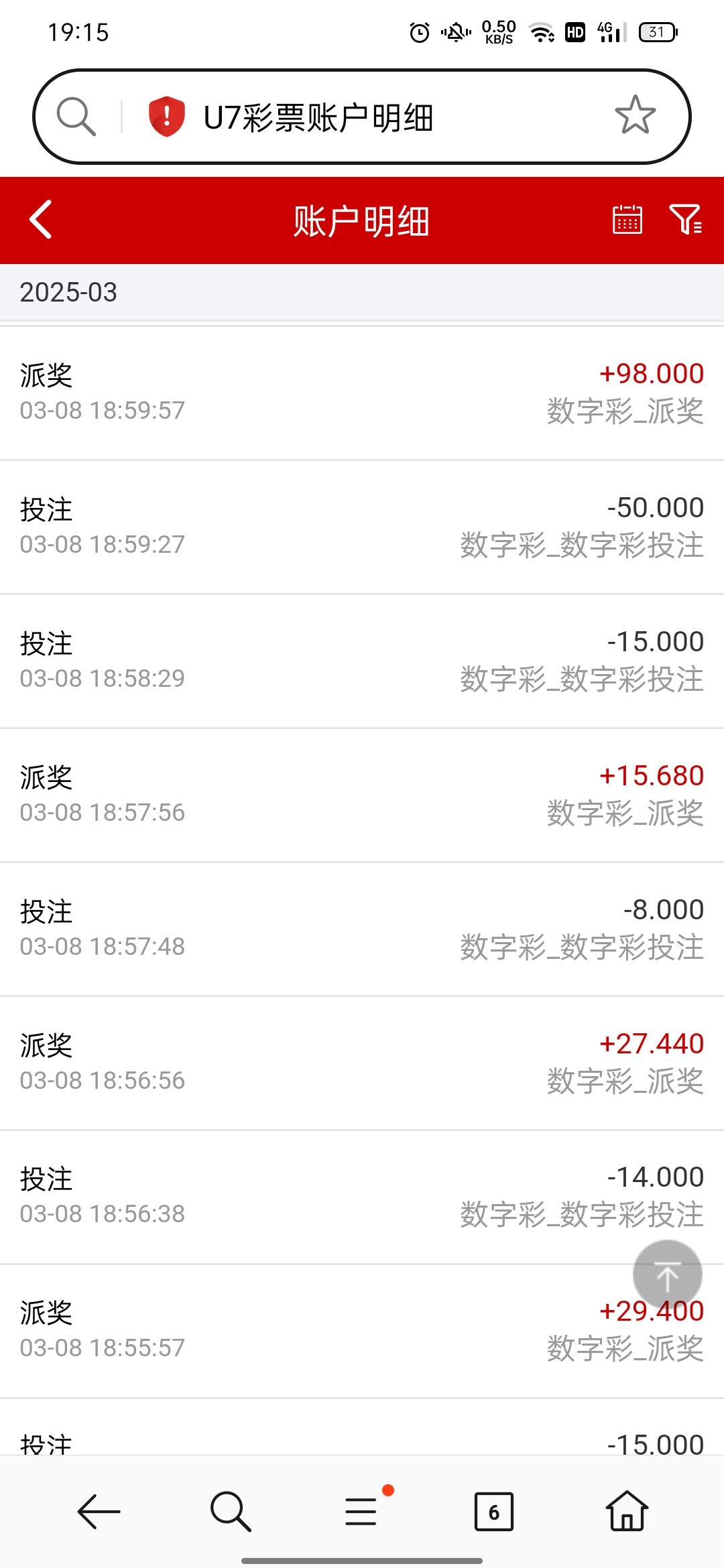Open the browser search tool

pos(230,1512)
